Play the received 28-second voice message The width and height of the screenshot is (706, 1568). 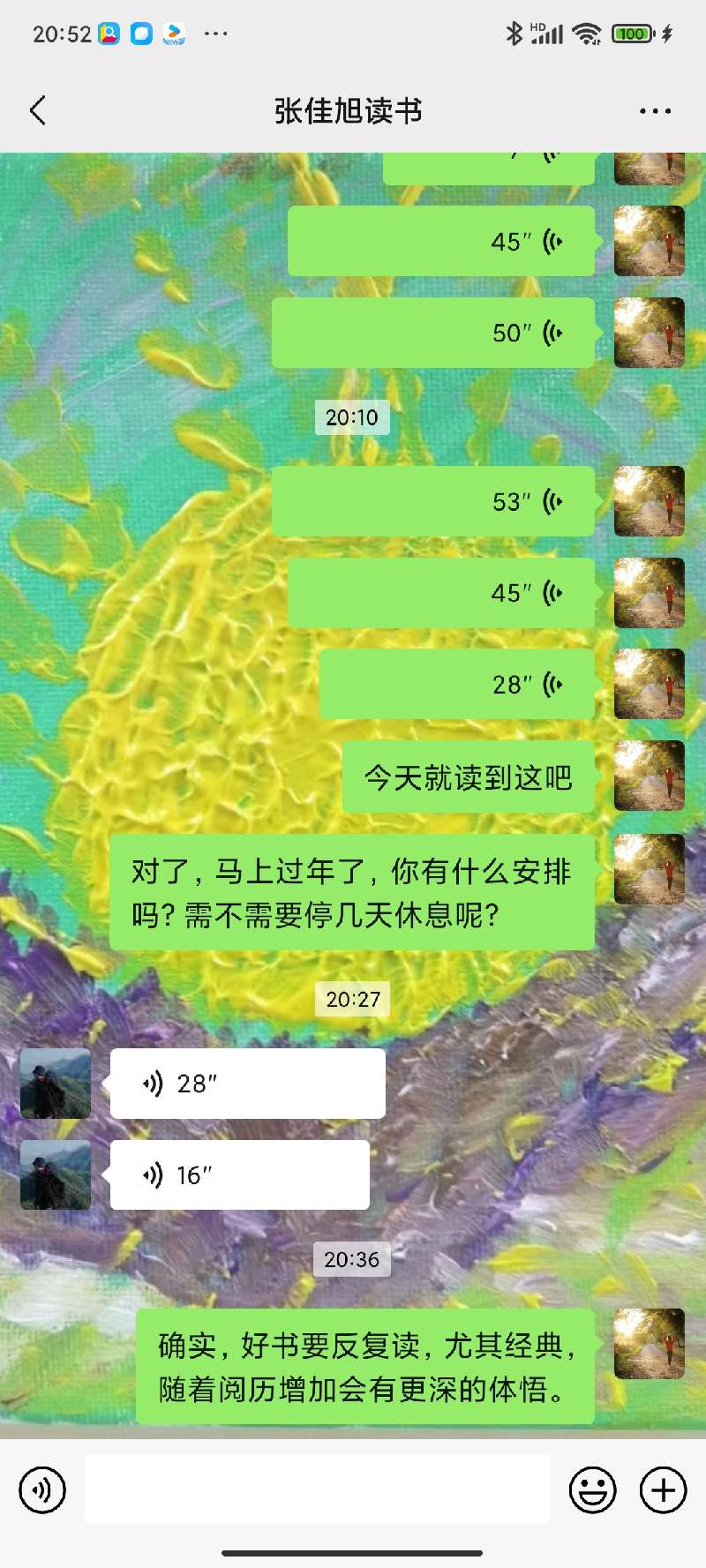[x=247, y=1084]
